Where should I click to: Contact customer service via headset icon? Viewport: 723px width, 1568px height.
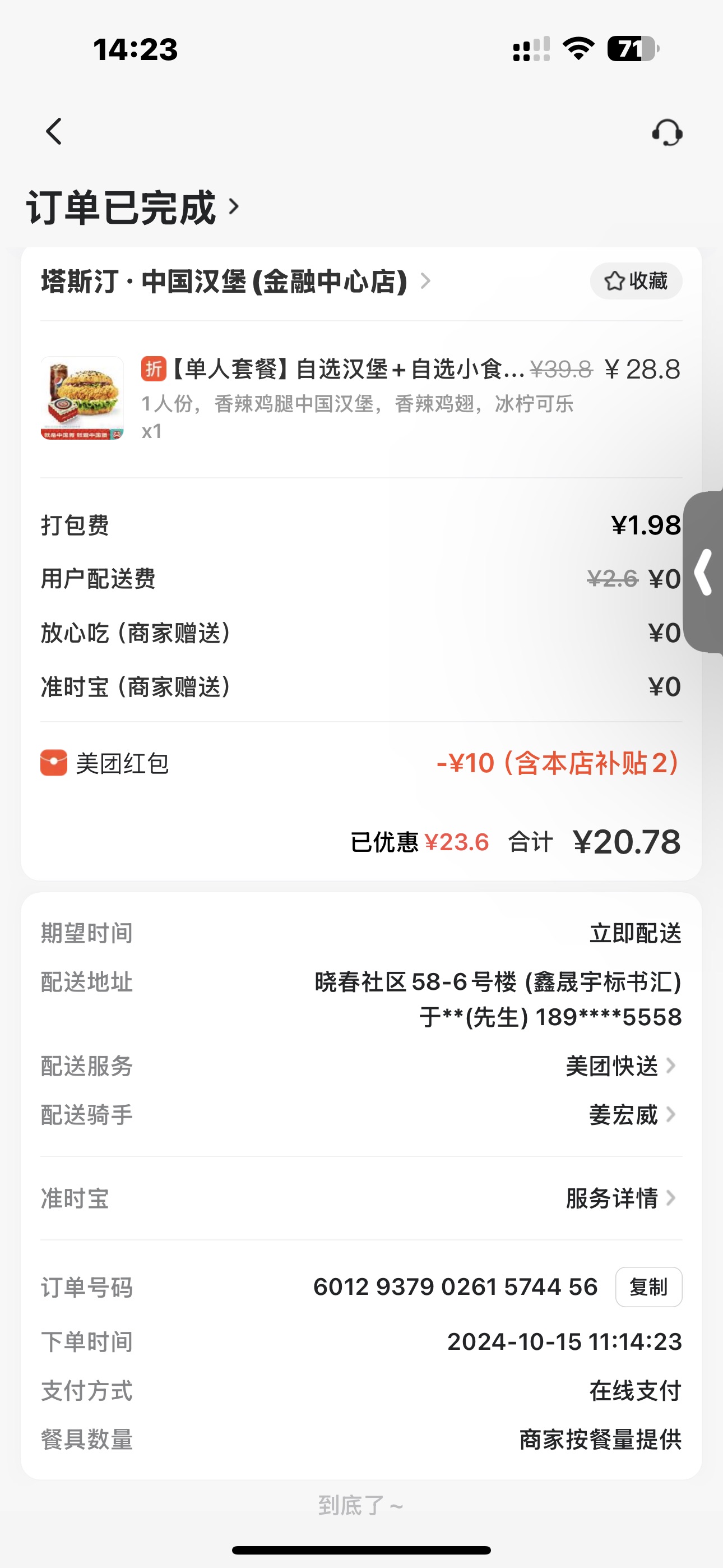(667, 132)
